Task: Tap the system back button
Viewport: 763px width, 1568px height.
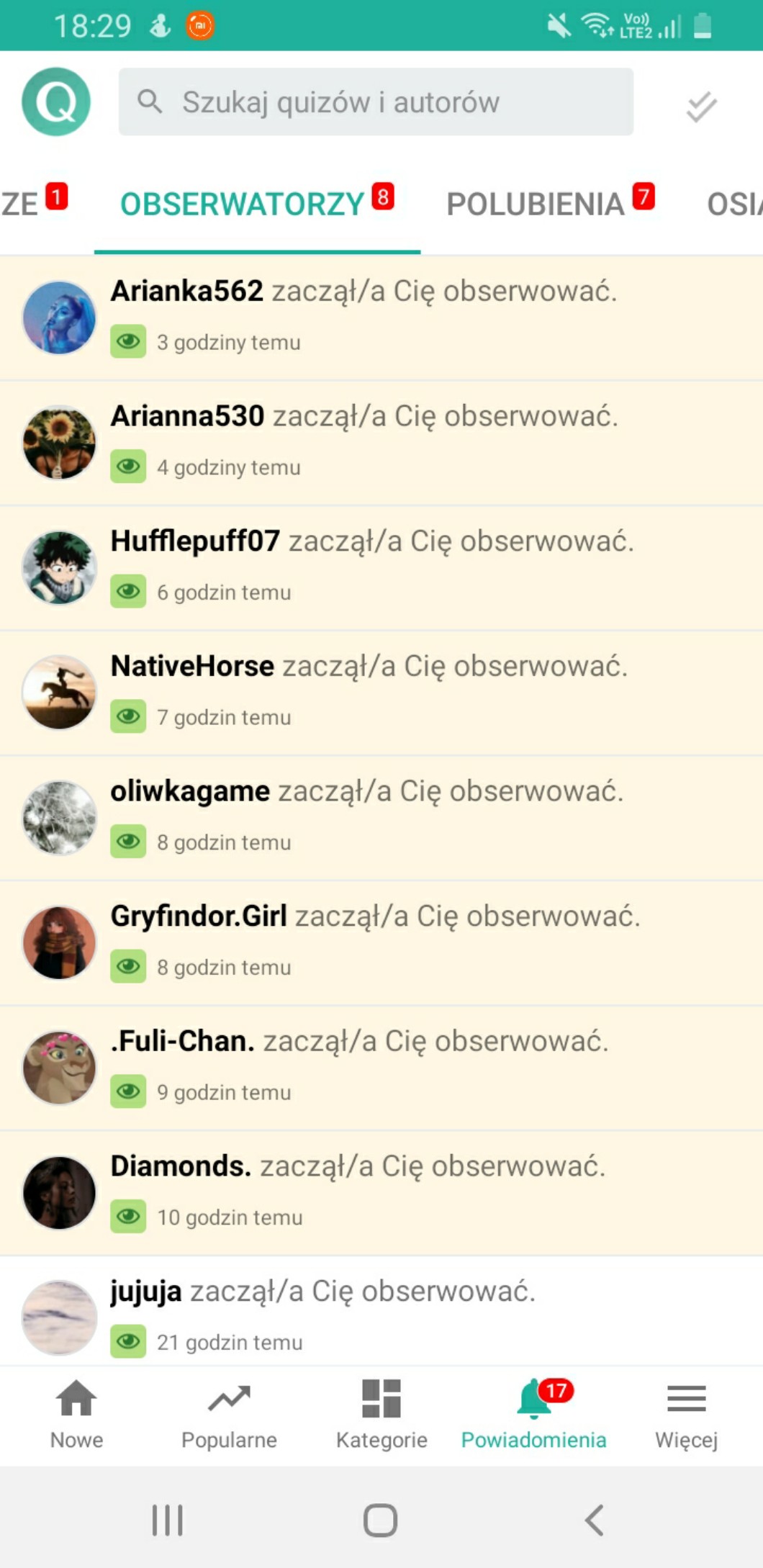Action: pos(594,1520)
